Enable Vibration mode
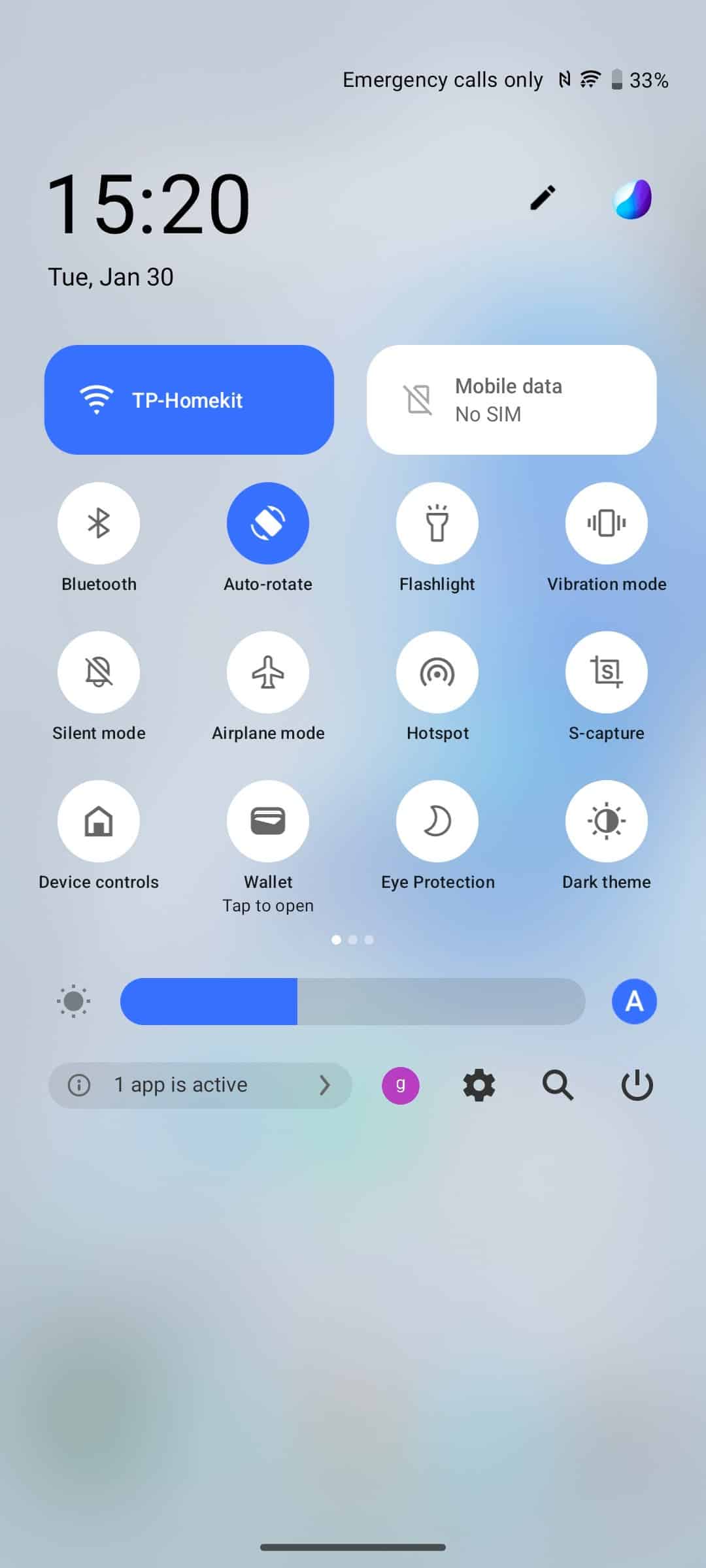706x1568 pixels. pos(607,523)
